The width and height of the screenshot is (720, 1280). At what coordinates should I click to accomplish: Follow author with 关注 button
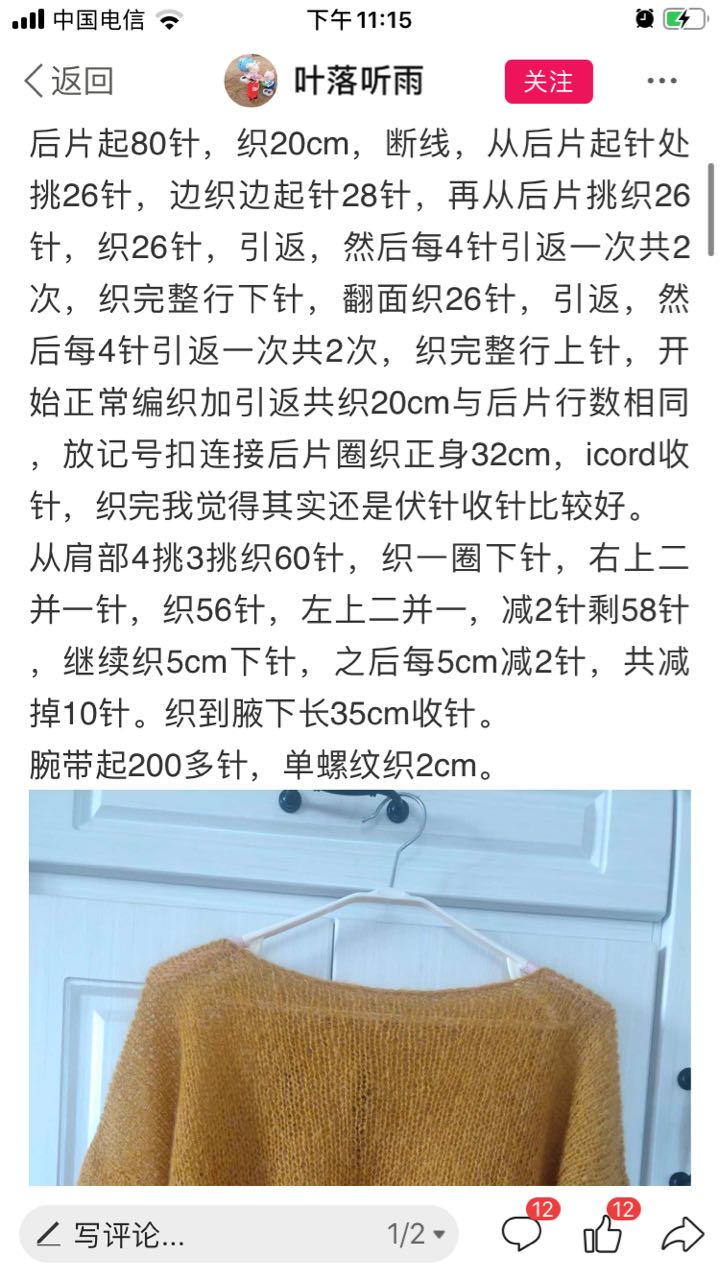click(548, 81)
